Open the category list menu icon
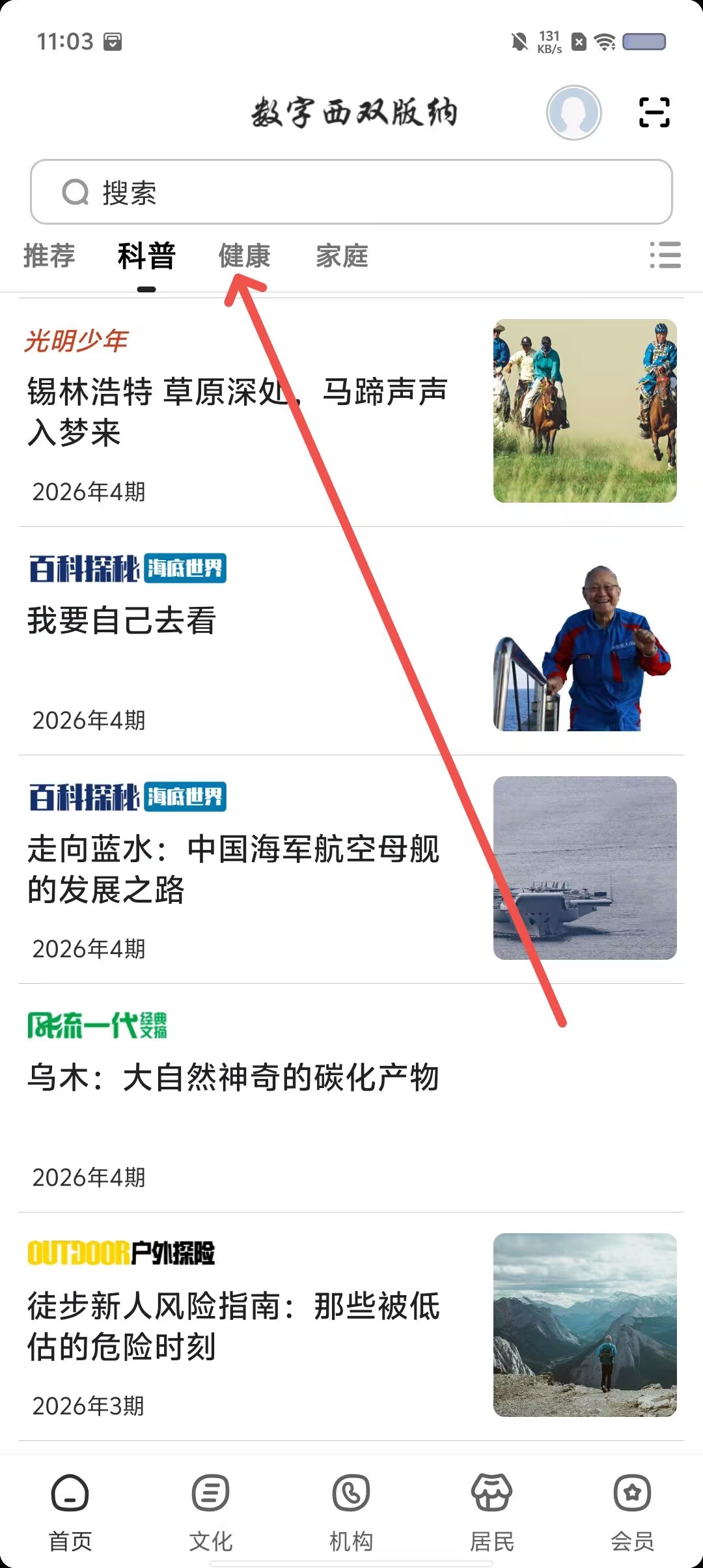This screenshot has width=703, height=1568. 665,255
